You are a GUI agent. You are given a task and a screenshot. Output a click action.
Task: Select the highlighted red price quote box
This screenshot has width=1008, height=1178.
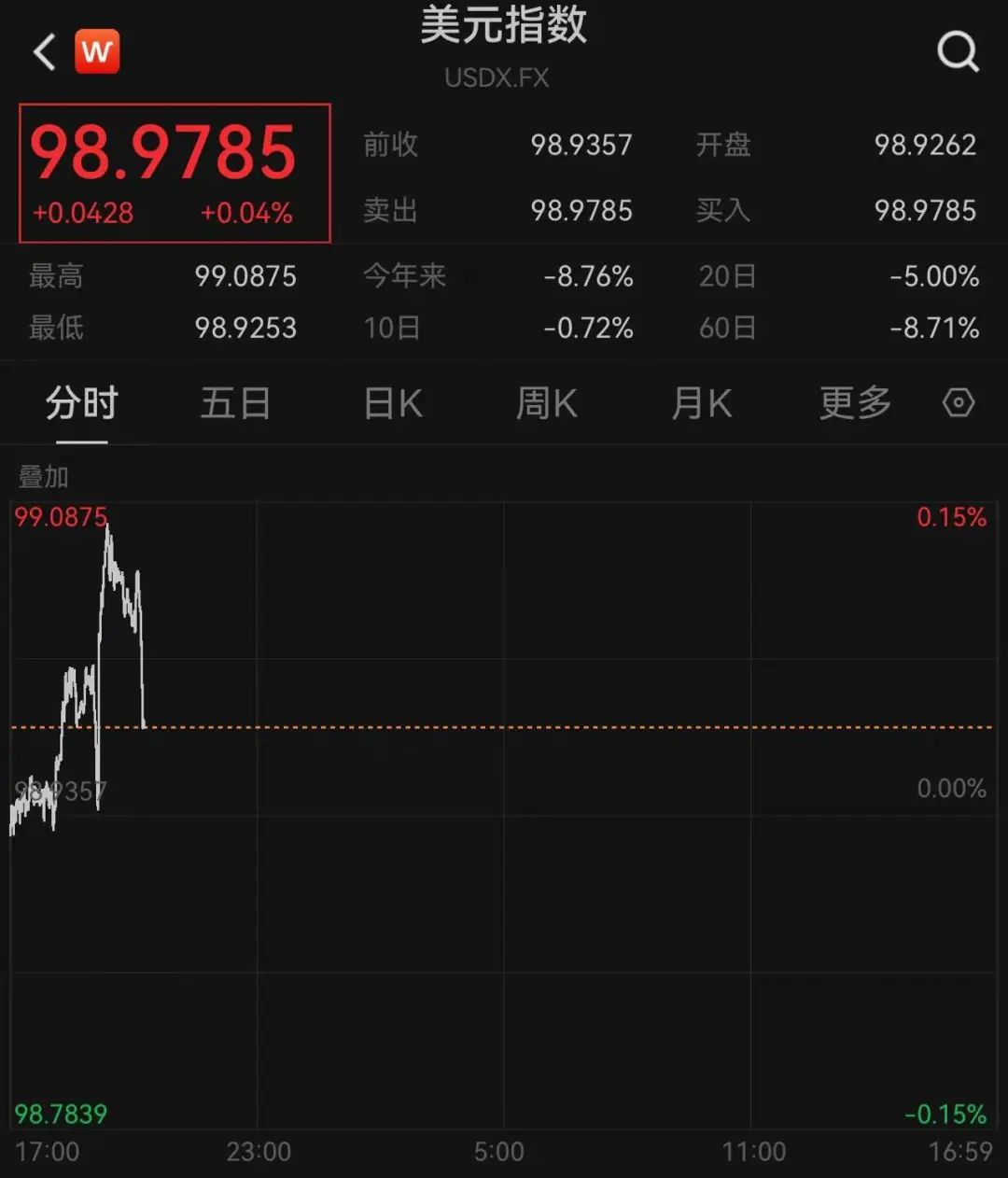click(x=174, y=173)
